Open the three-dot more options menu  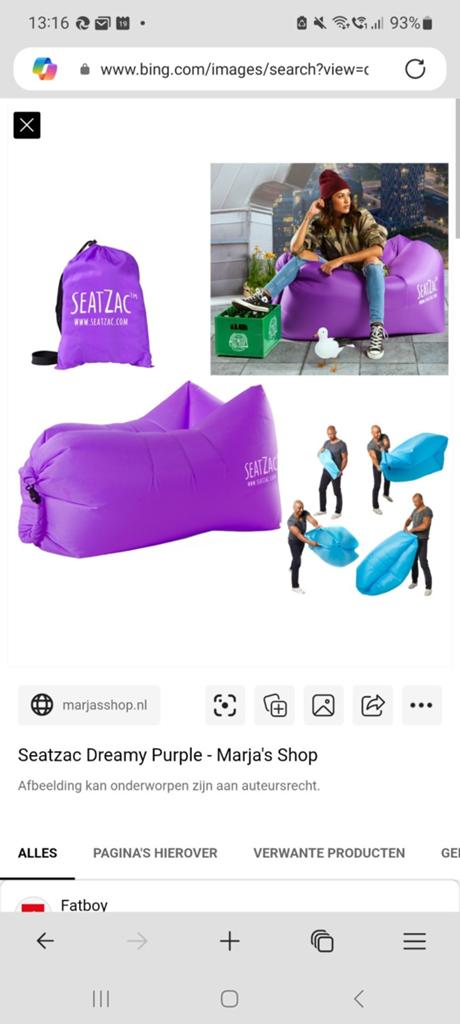pyautogui.click(x=421, y=705)
